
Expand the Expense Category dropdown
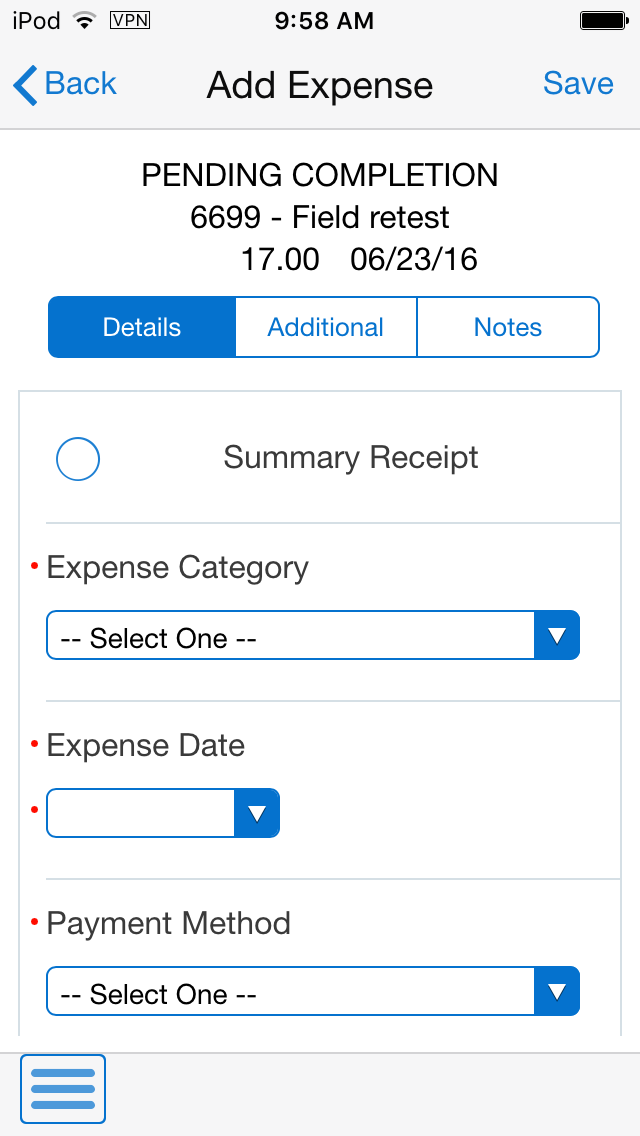313,636
